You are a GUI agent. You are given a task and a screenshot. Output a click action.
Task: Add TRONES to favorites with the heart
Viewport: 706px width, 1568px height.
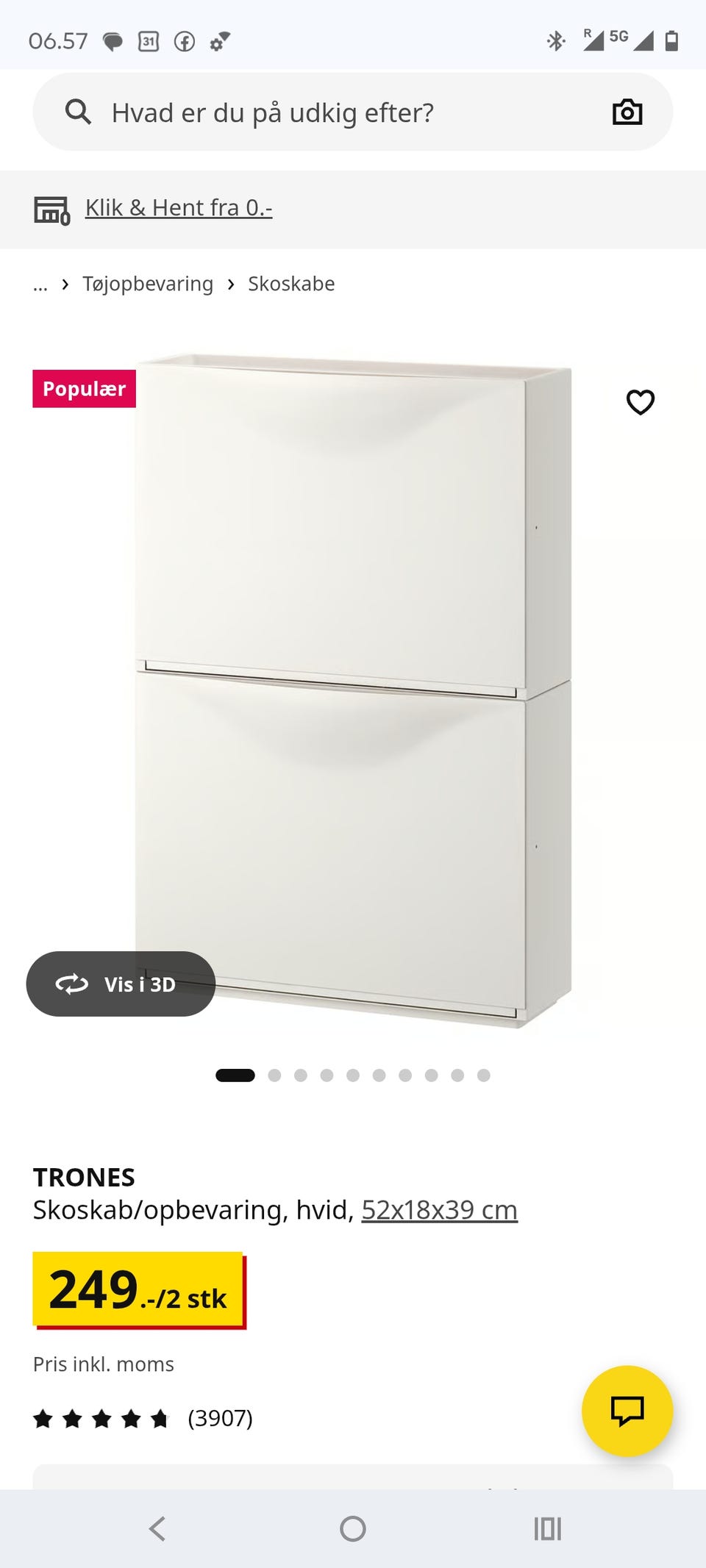(x=641, y=401)
